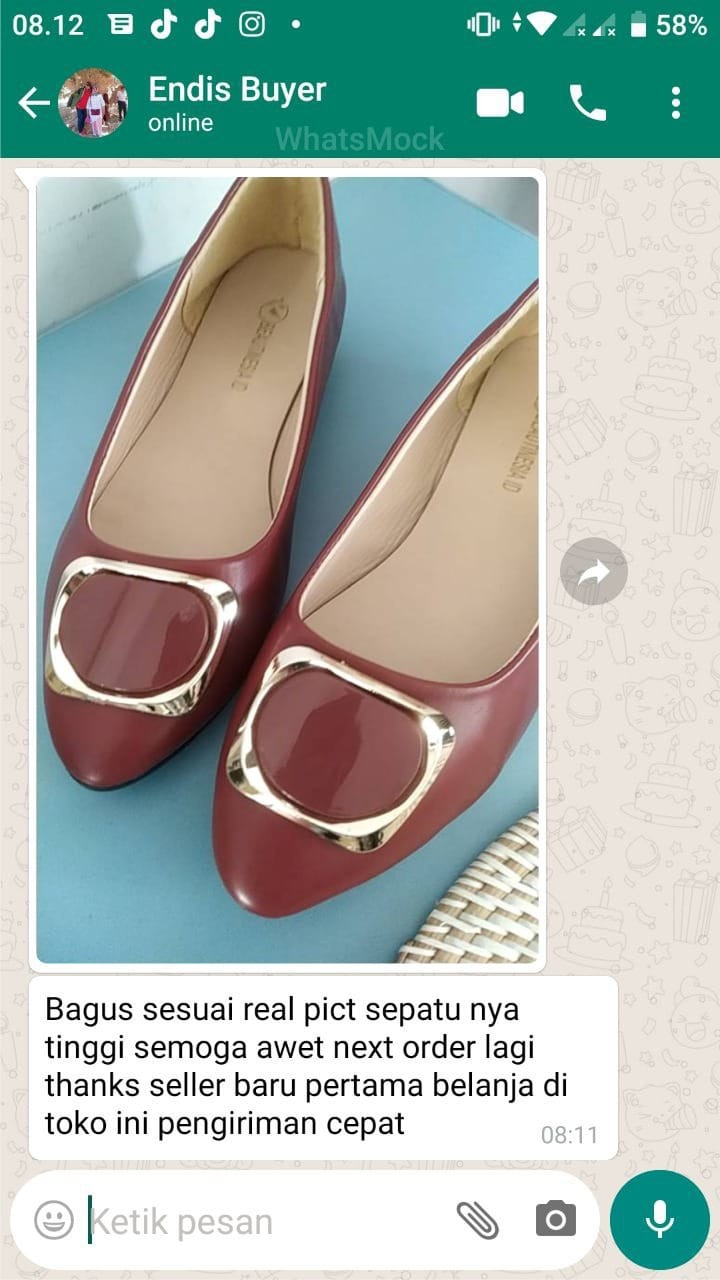The height and width of the screenshot is (1280, 720).
Task: Open the camera from the message bar
Action: [x=555, y=1220]
